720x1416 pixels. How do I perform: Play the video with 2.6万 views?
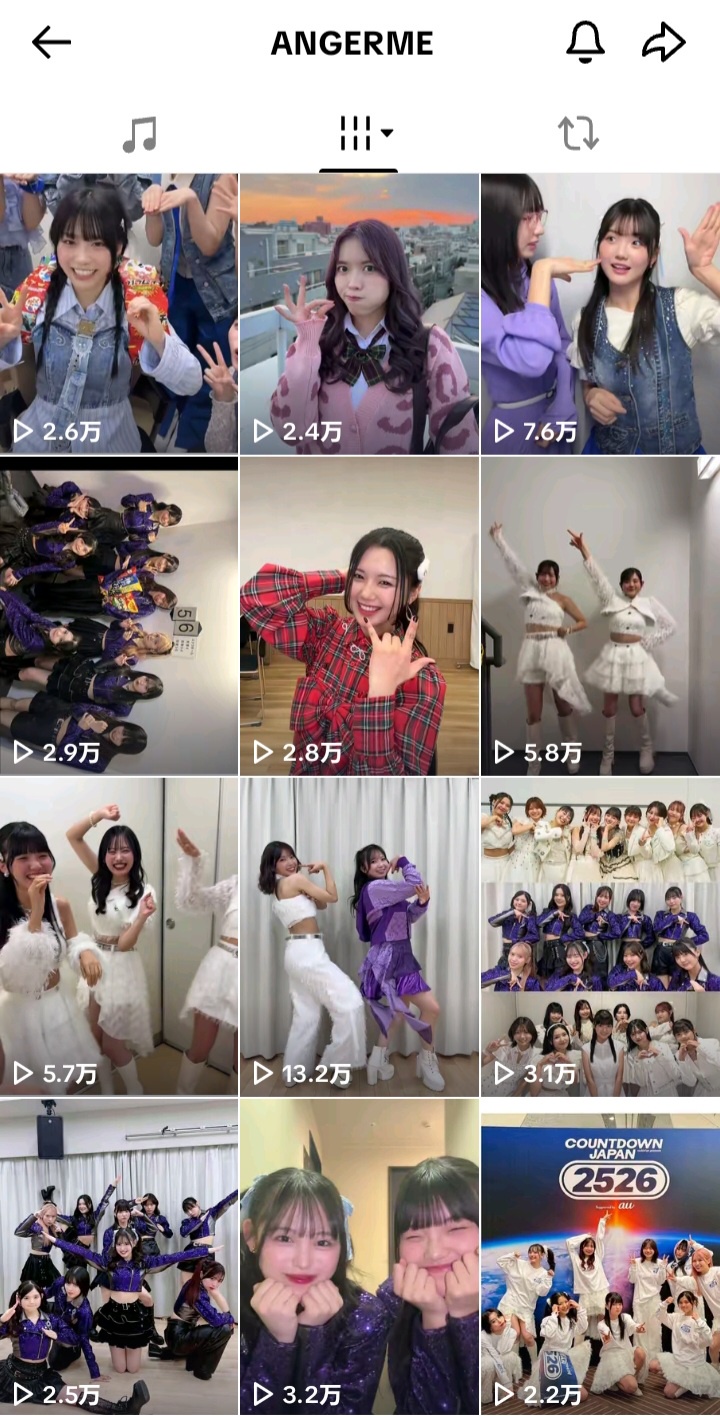point(119,313)
